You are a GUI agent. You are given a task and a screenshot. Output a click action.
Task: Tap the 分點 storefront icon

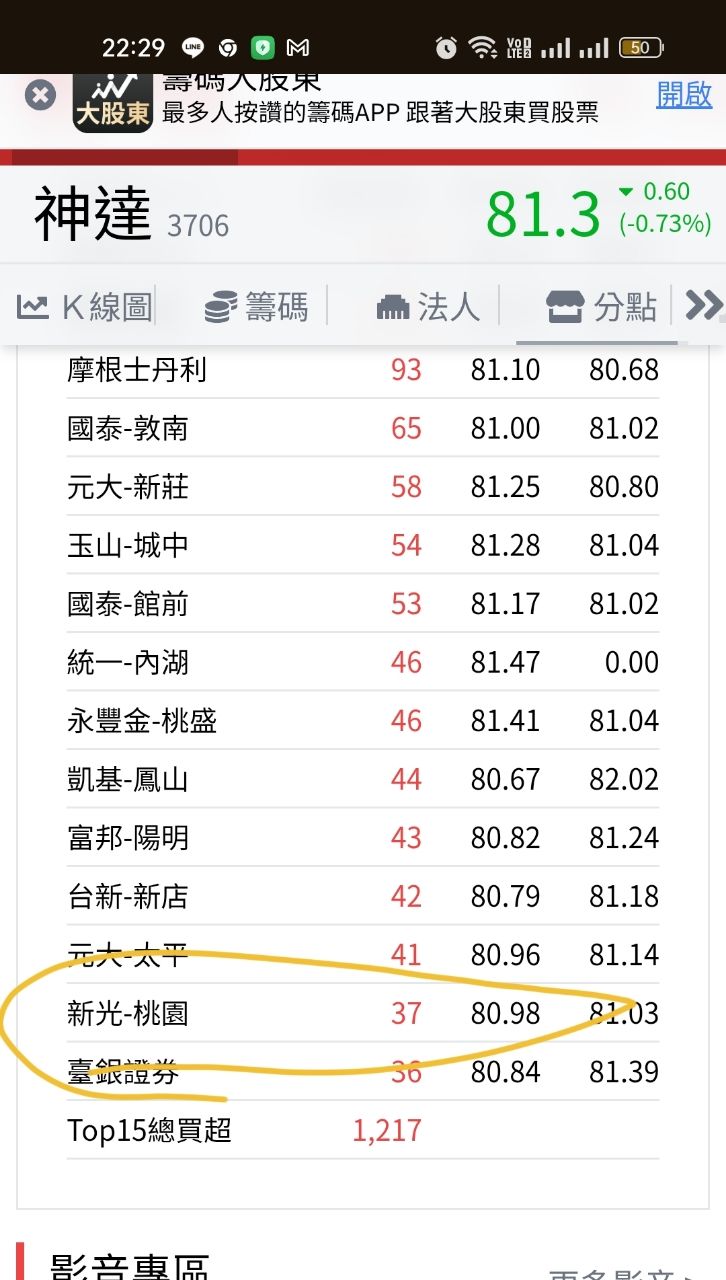(566, 306)
